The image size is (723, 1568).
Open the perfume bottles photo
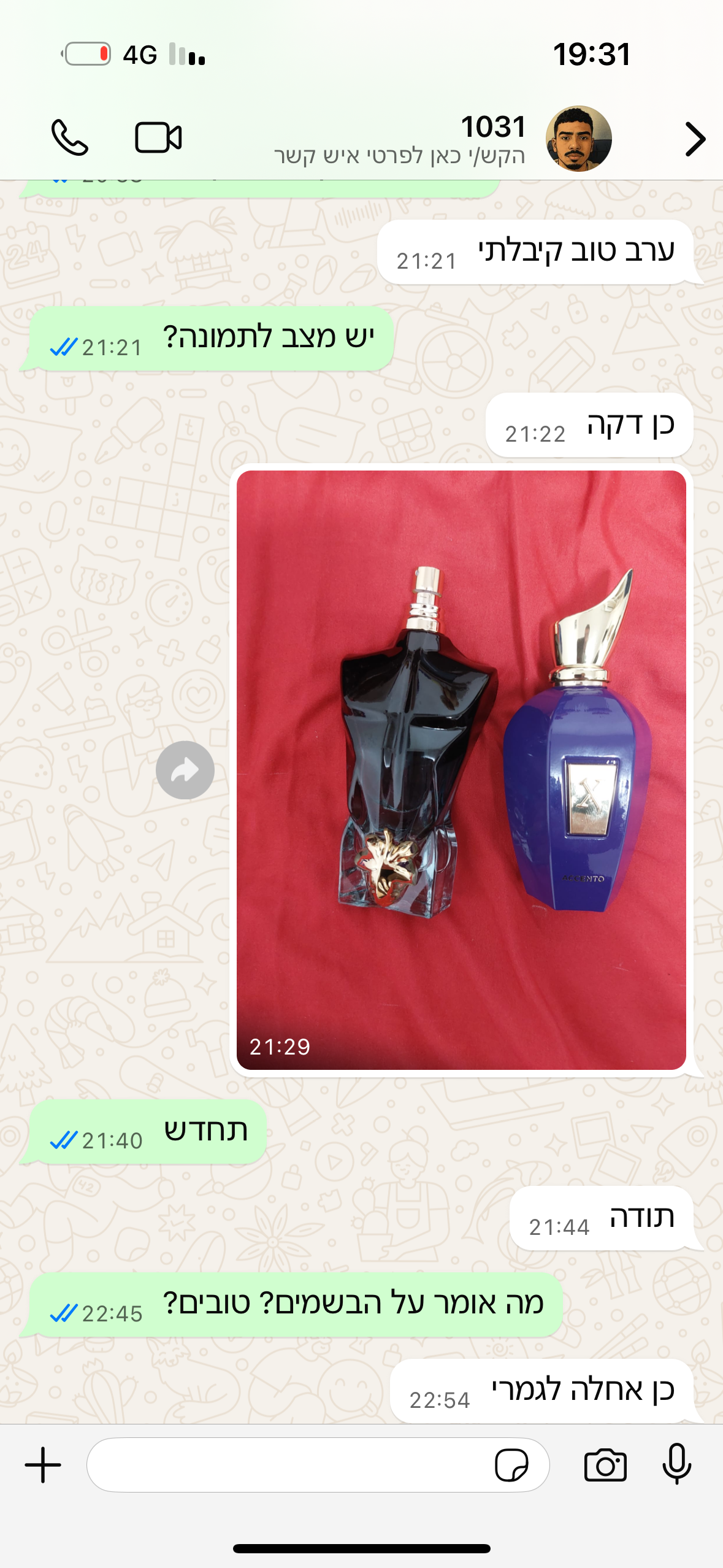[461, 770]
